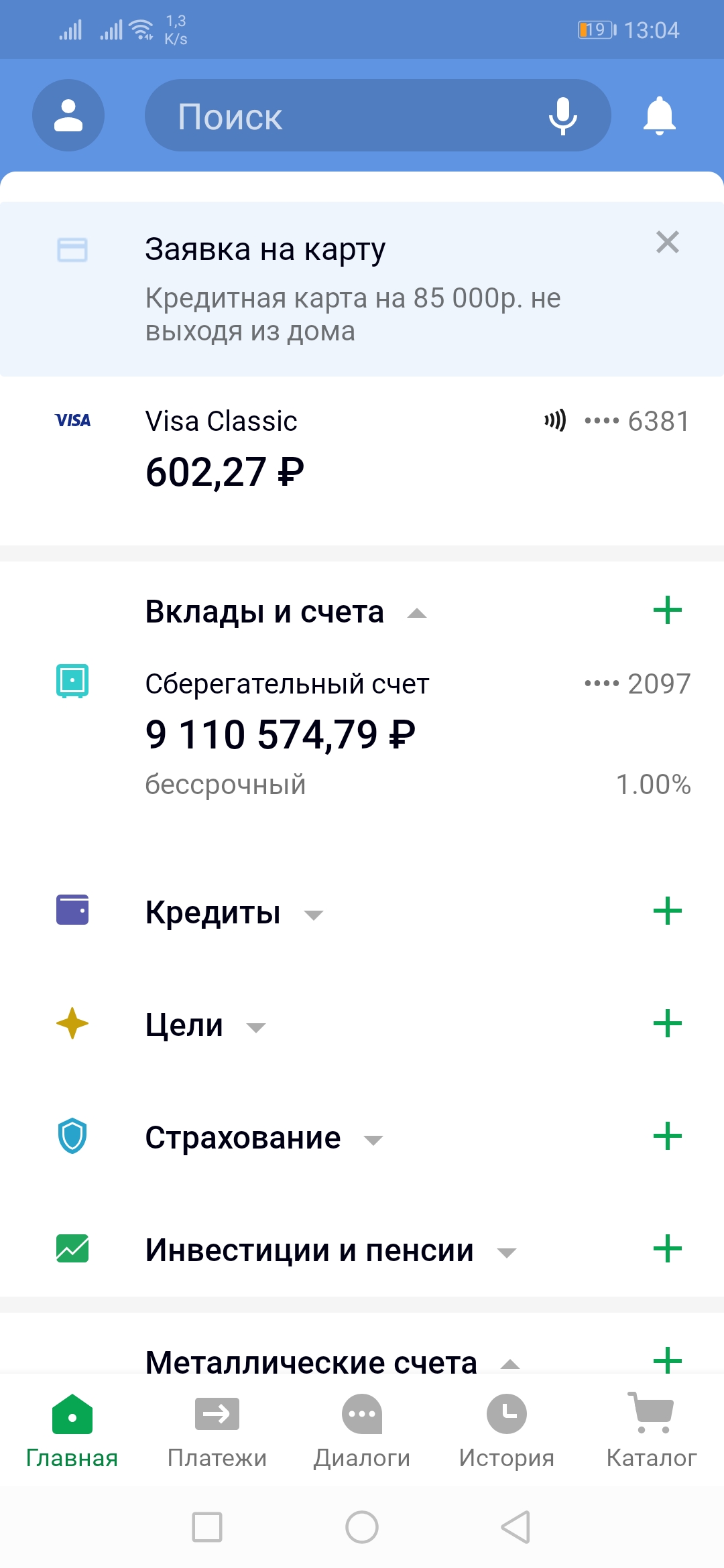Viewport: 724px width, 1568px height.
Task: Dismiss the Заявка на карту banner
Action: coord(668,242)
